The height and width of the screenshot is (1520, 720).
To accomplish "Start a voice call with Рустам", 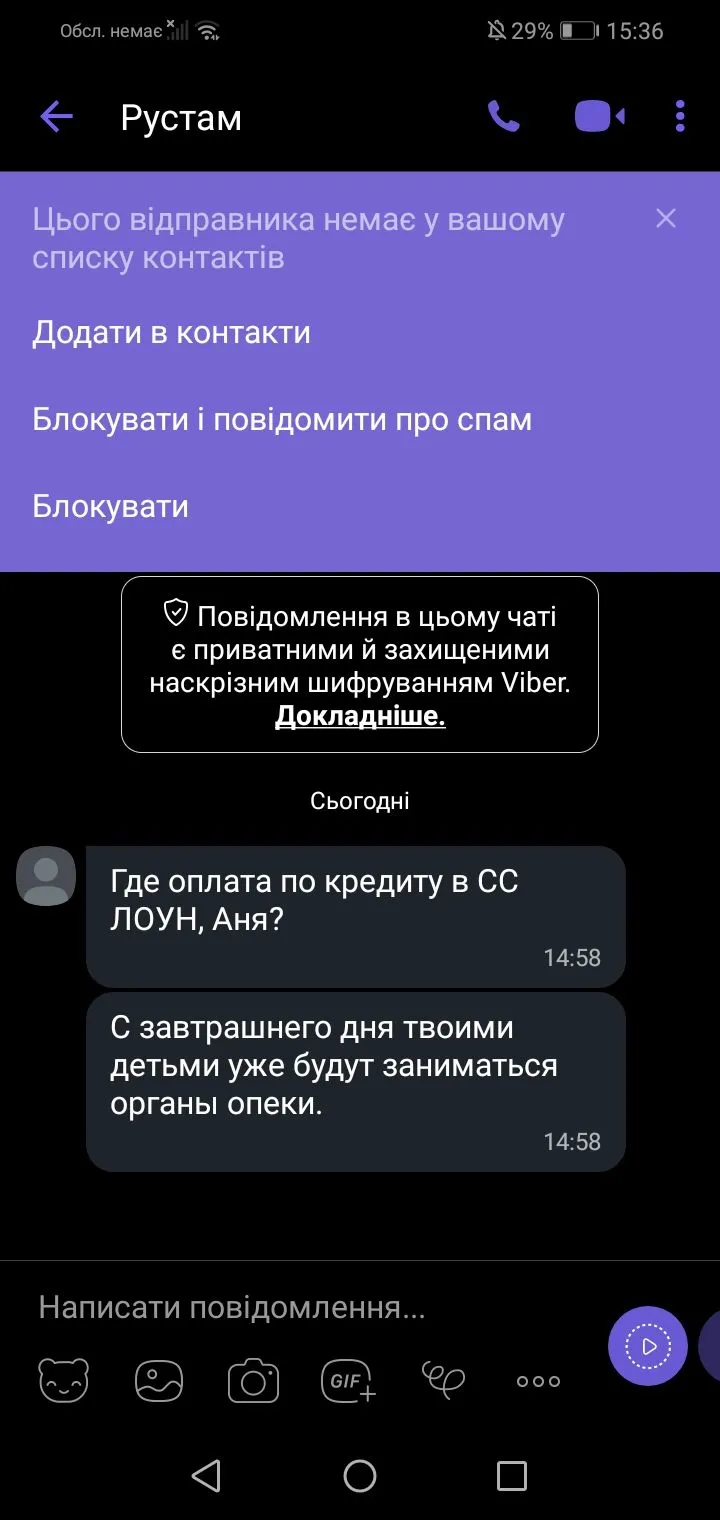I will [503, 117].
